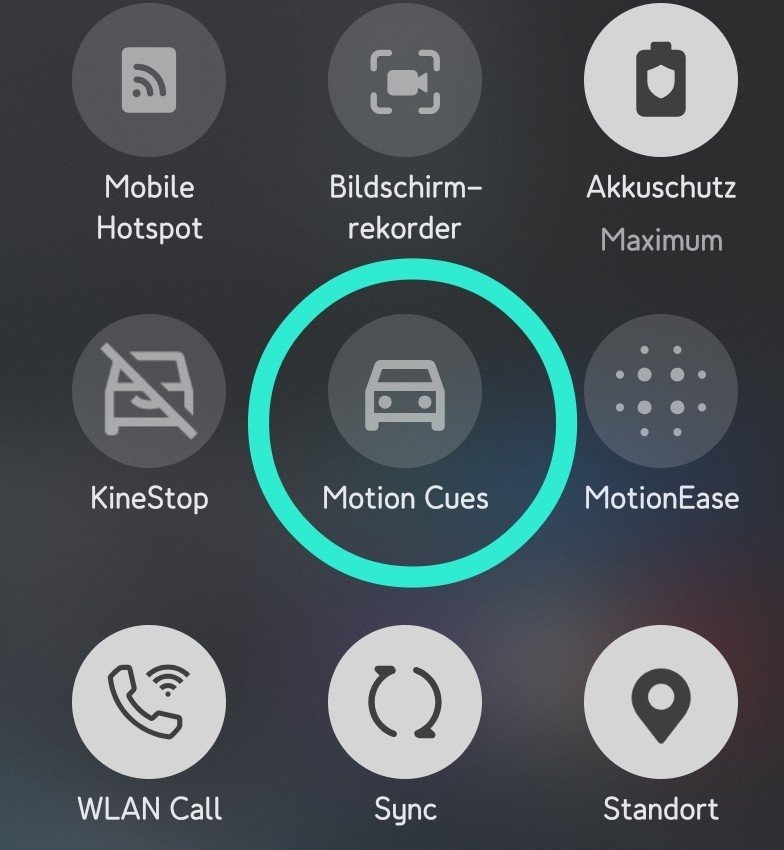Image resolution: width=784 pixels, height=850 pixels.
Task: Toggle the Akkuschutz battery protection tile
Action: [661, 80]
